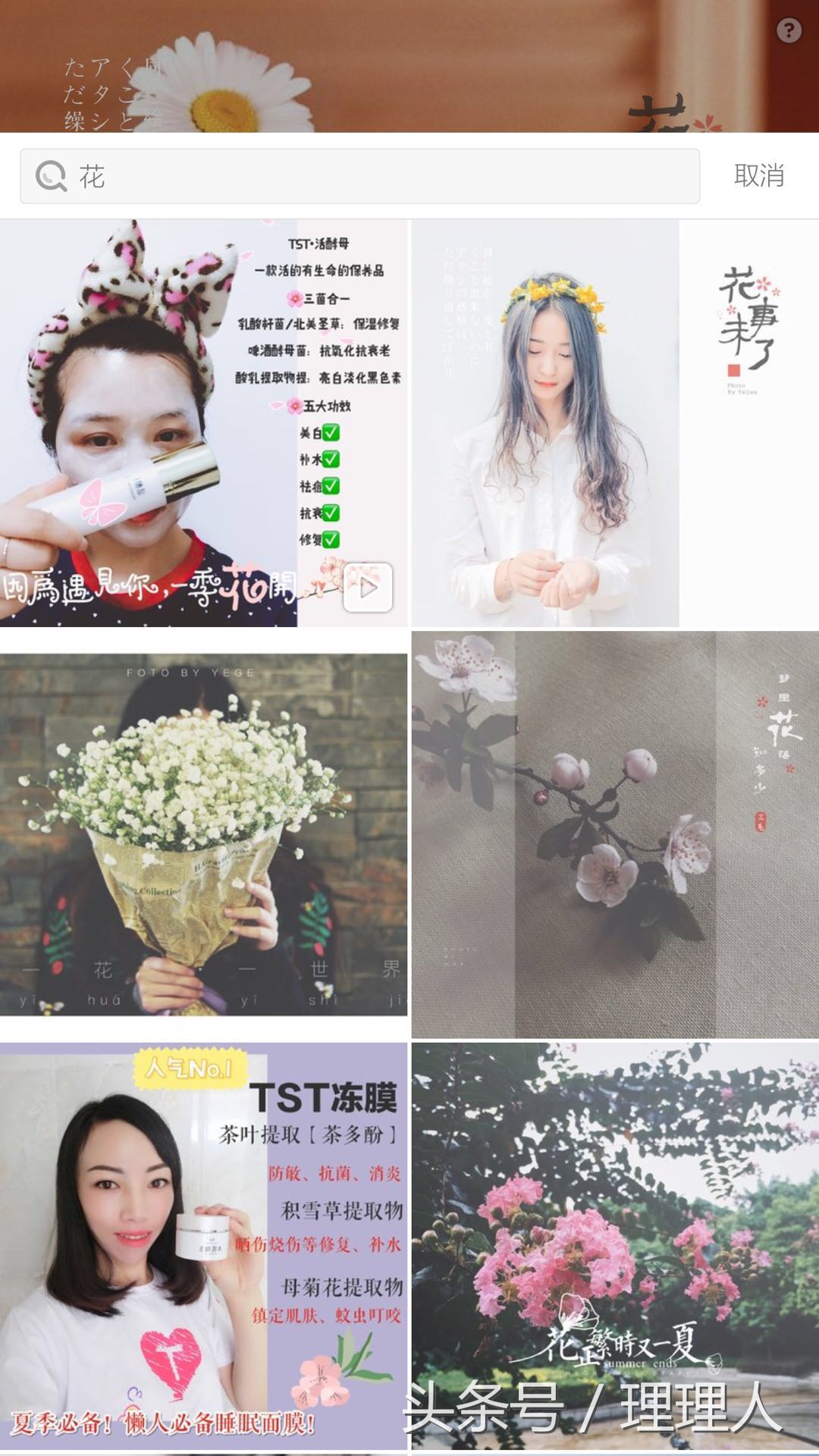Tap the 人气No.1 yellow banner
The width and height of the screenshot is (819, 1456).
coord(190,1068)
